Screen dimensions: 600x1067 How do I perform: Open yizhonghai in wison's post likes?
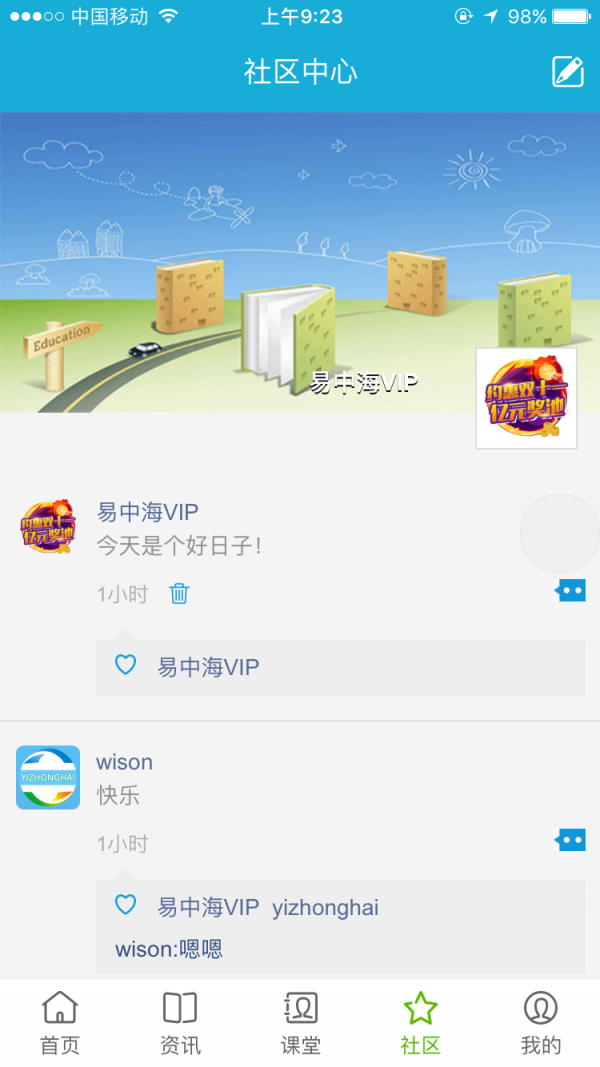(x=325, y=908)
